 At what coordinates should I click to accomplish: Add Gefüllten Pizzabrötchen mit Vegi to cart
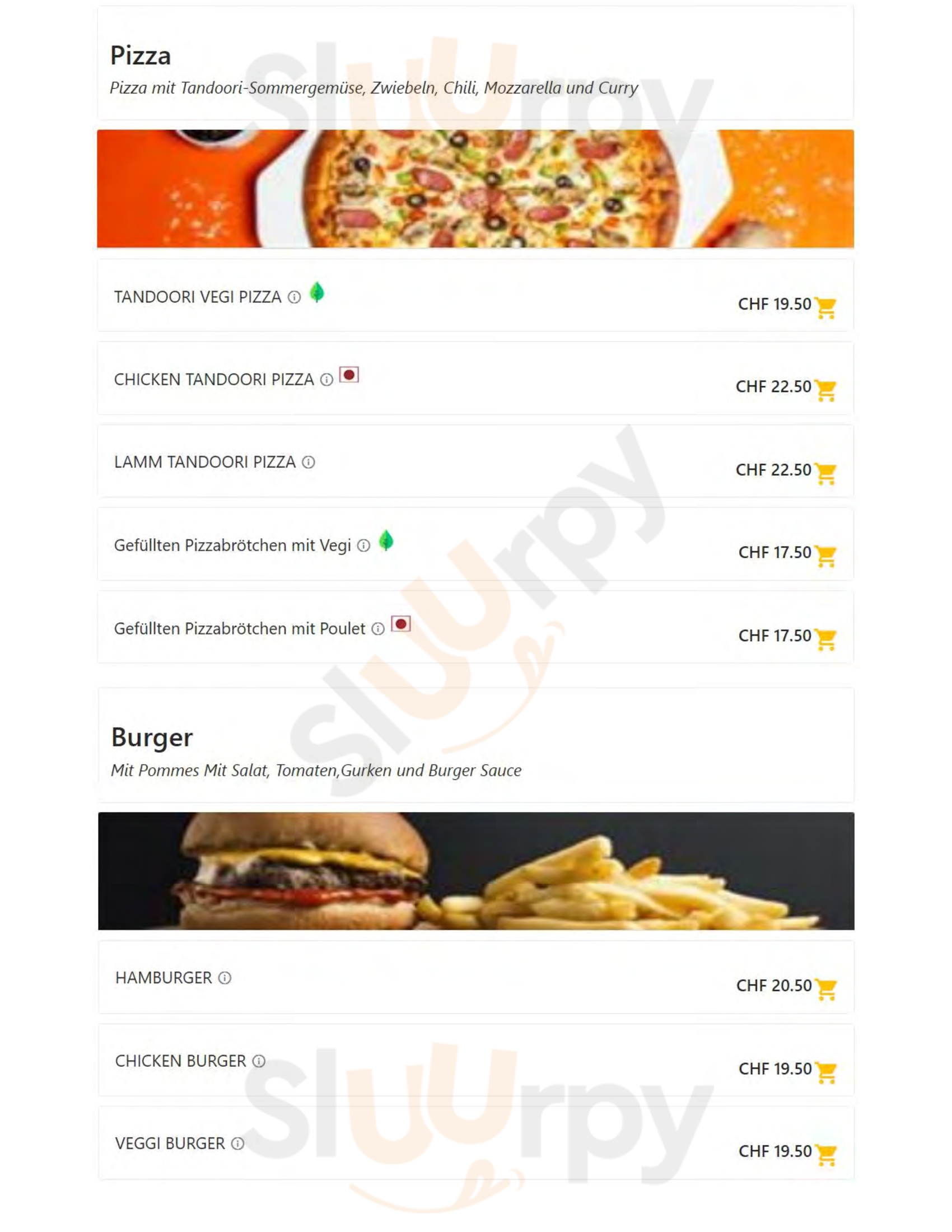(x=825, y=556)
